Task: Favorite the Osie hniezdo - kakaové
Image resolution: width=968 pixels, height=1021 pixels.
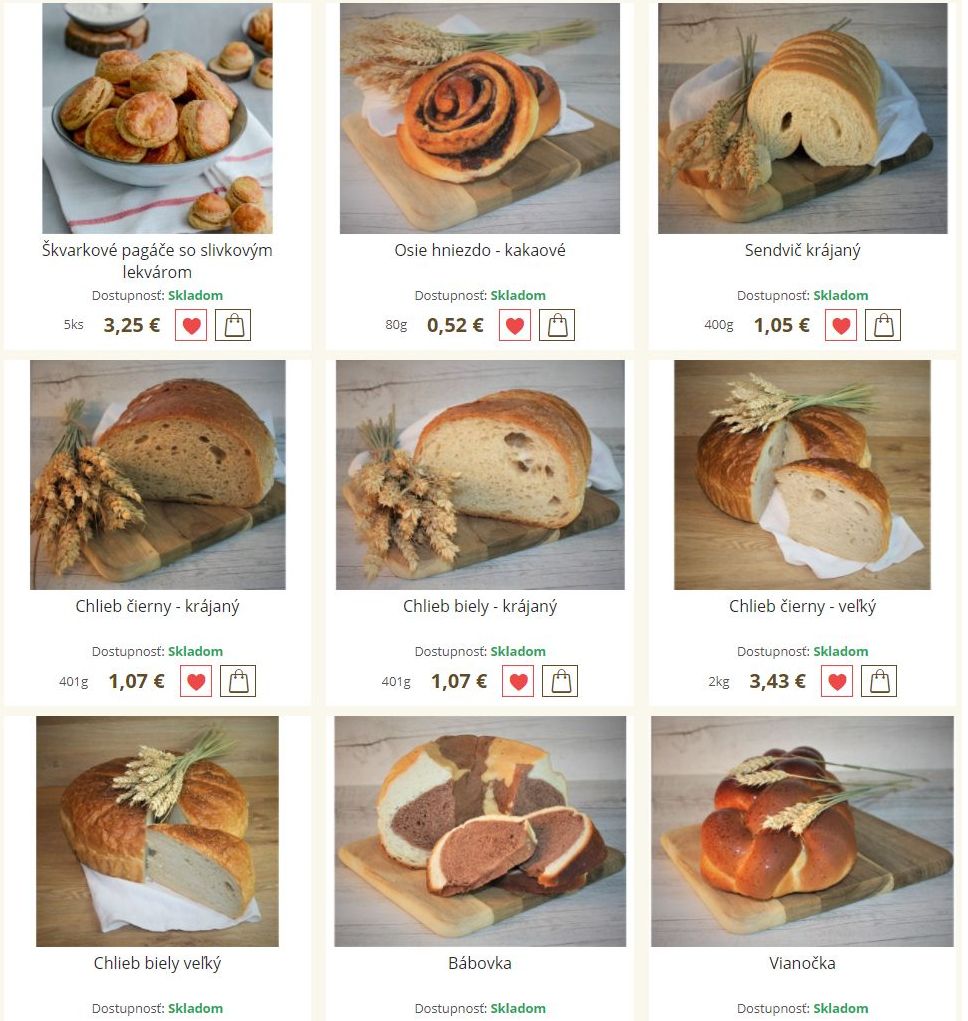Action: click(515, 325)
